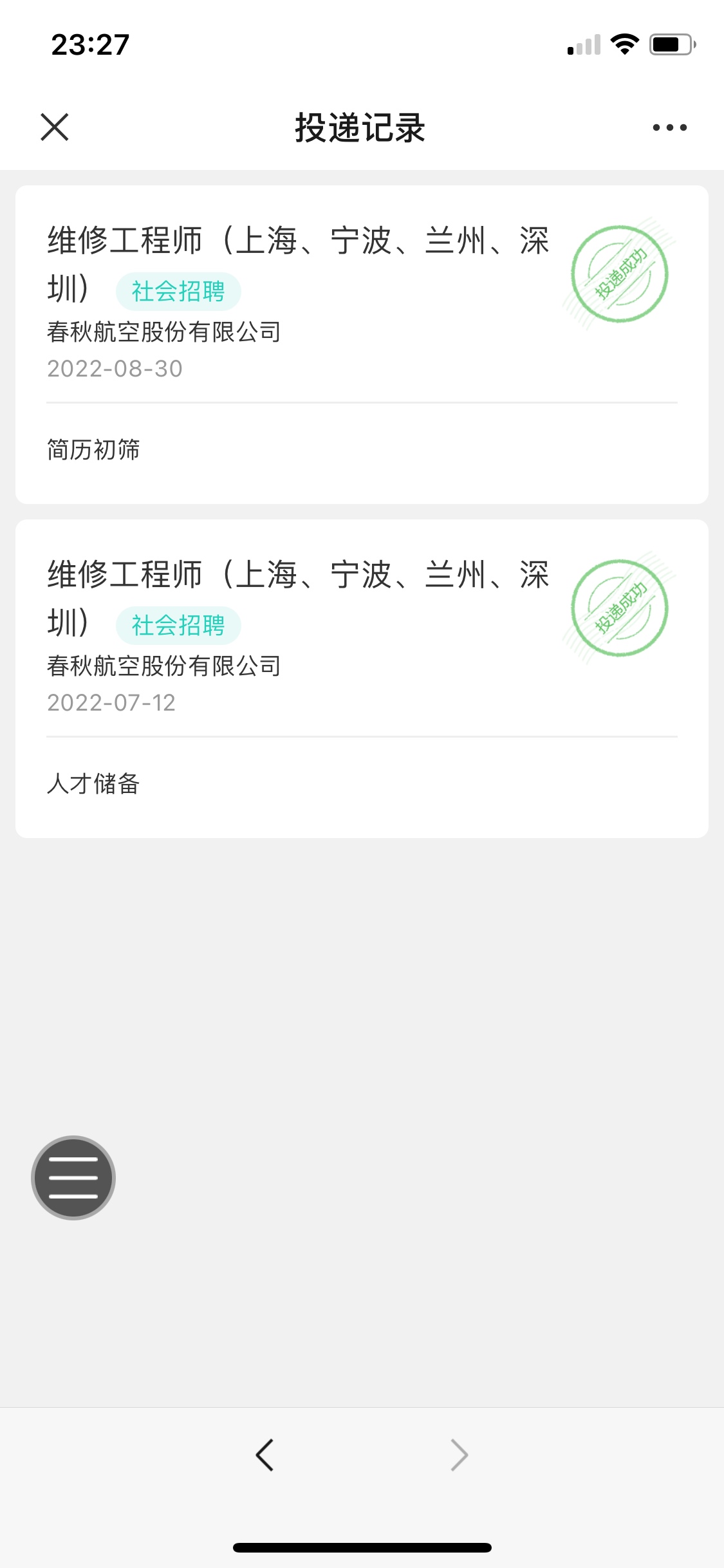Go back with the bottom left arrow

pyautogui.click(x=265, y=1455)
